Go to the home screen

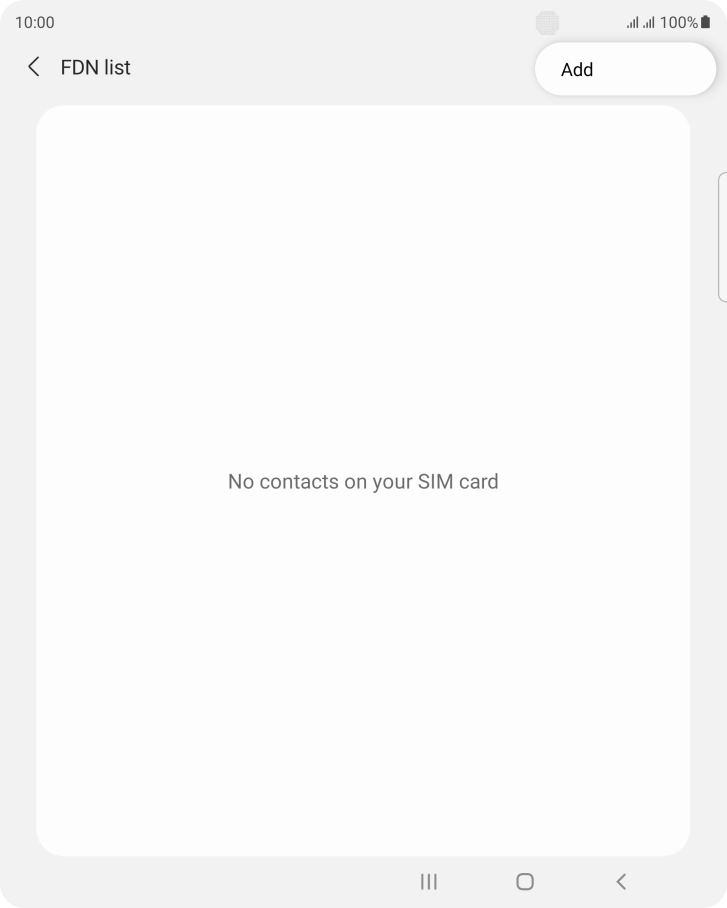(x=525, y=881)
